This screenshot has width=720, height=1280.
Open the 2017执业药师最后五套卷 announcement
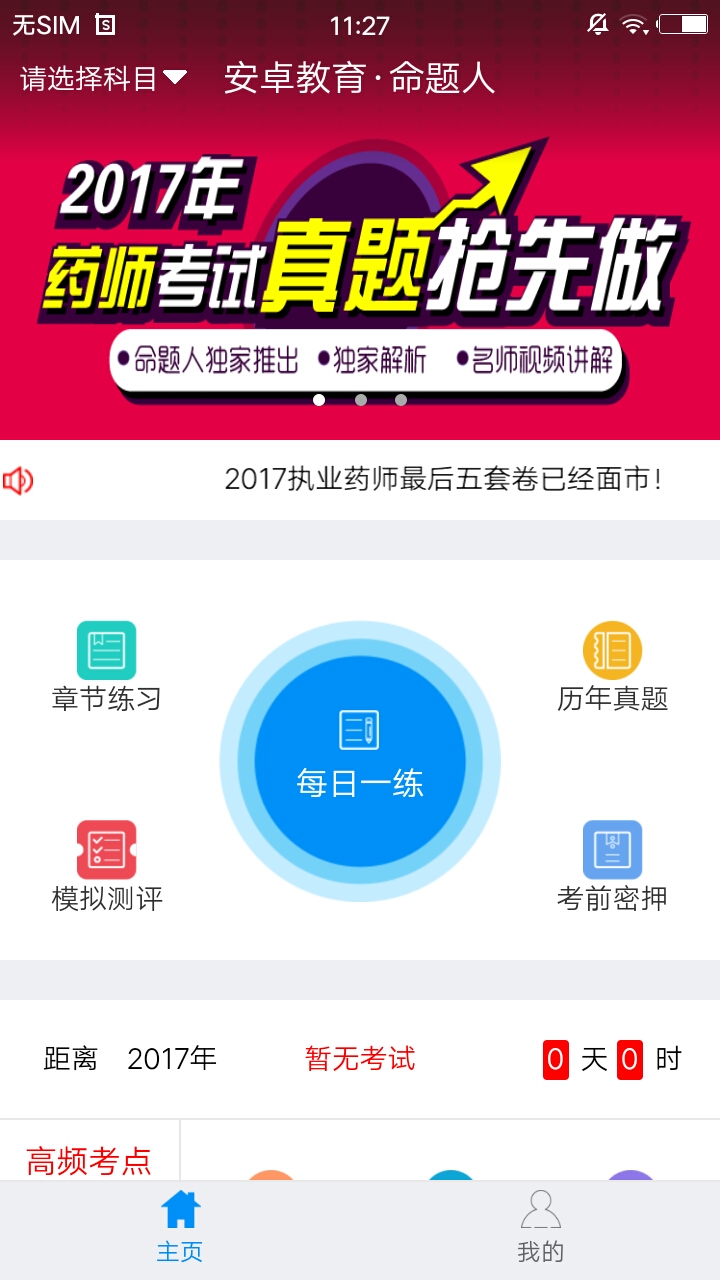click(x=442, y=480)
